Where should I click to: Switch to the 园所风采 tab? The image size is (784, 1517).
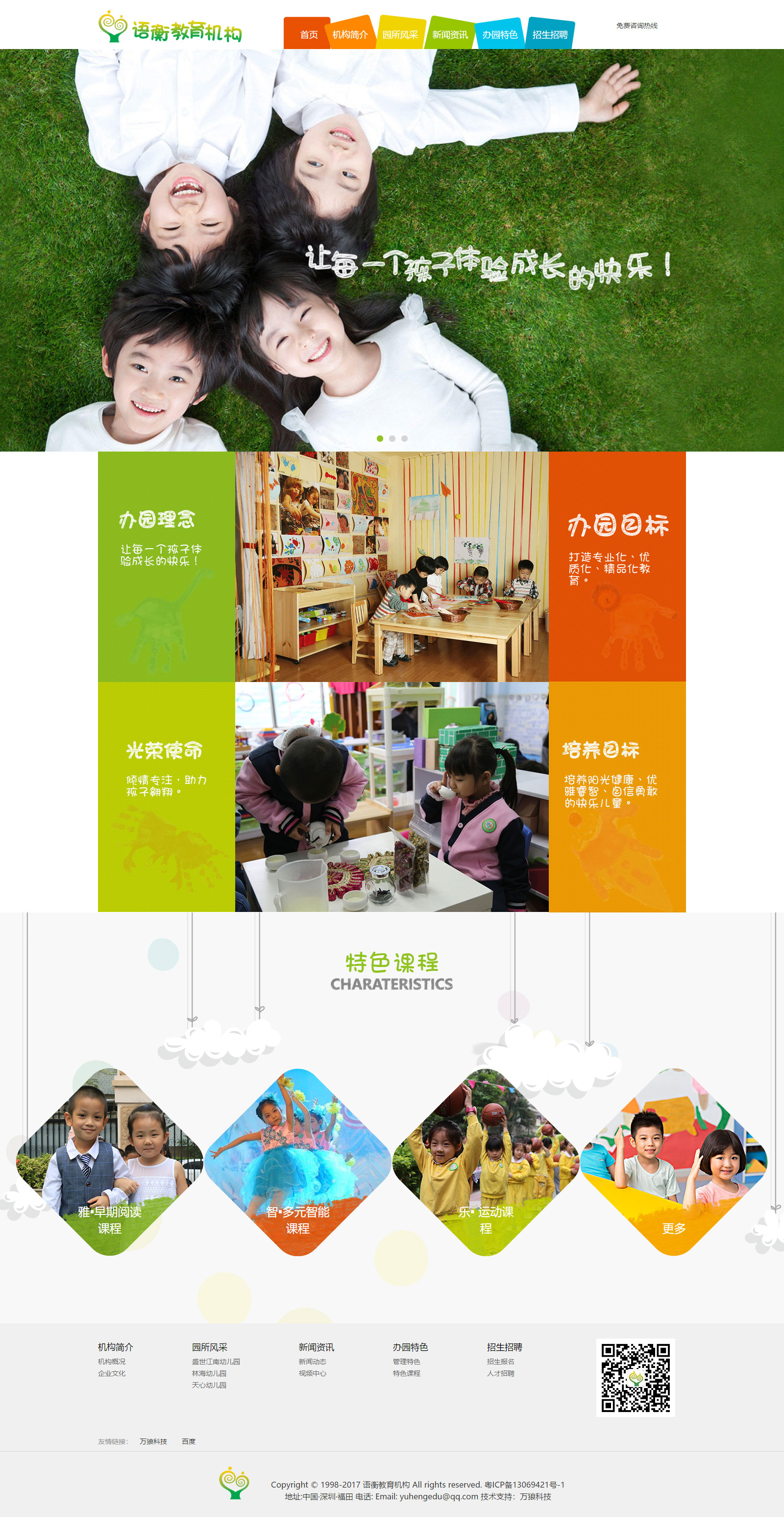[x=400, y=35]
